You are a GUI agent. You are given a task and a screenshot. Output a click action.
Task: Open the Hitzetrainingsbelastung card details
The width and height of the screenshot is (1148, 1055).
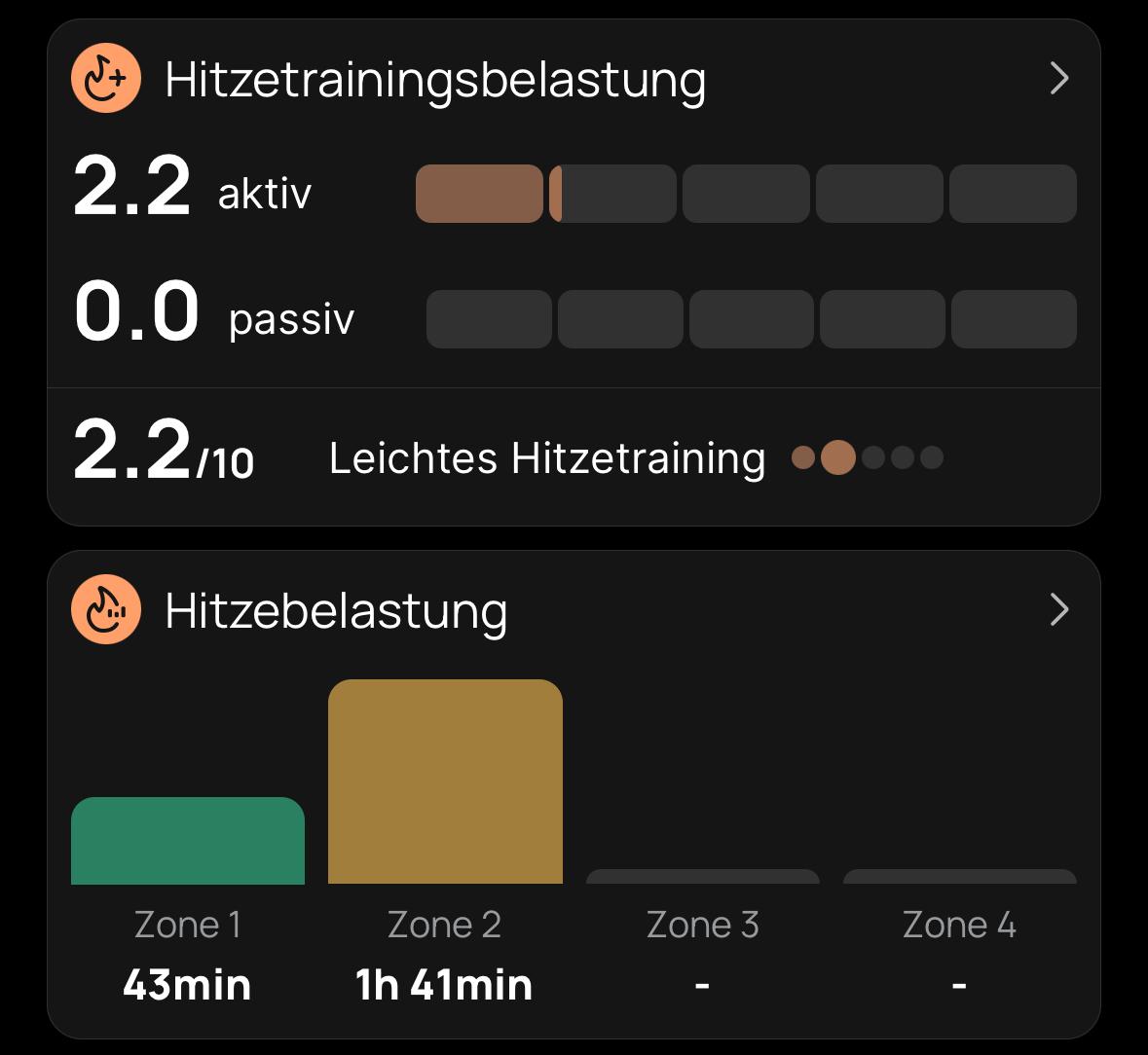coord(1059,78)
